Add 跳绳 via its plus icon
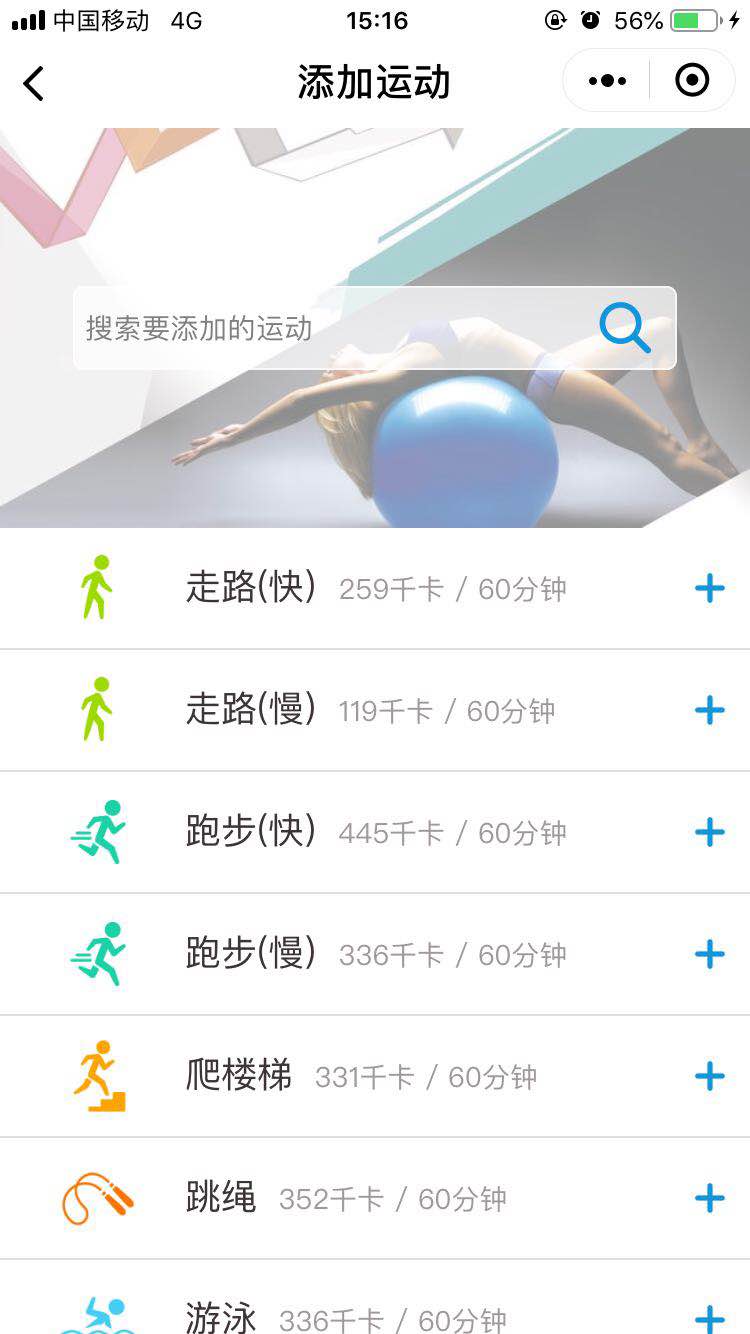Viewport: 750px width, 1334px height. (x=710, y=1198)
